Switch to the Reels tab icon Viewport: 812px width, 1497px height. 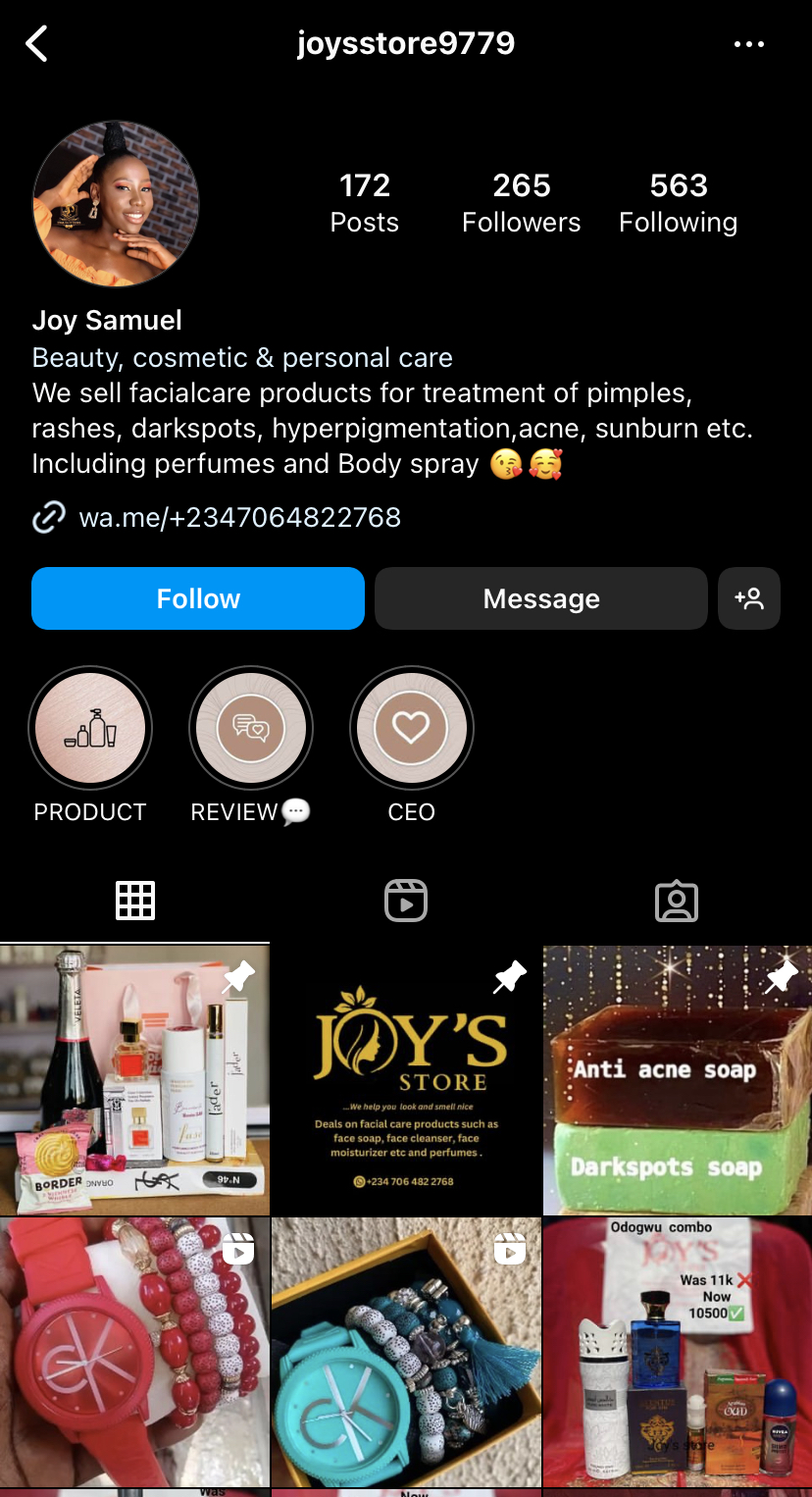tap(406, 900)
